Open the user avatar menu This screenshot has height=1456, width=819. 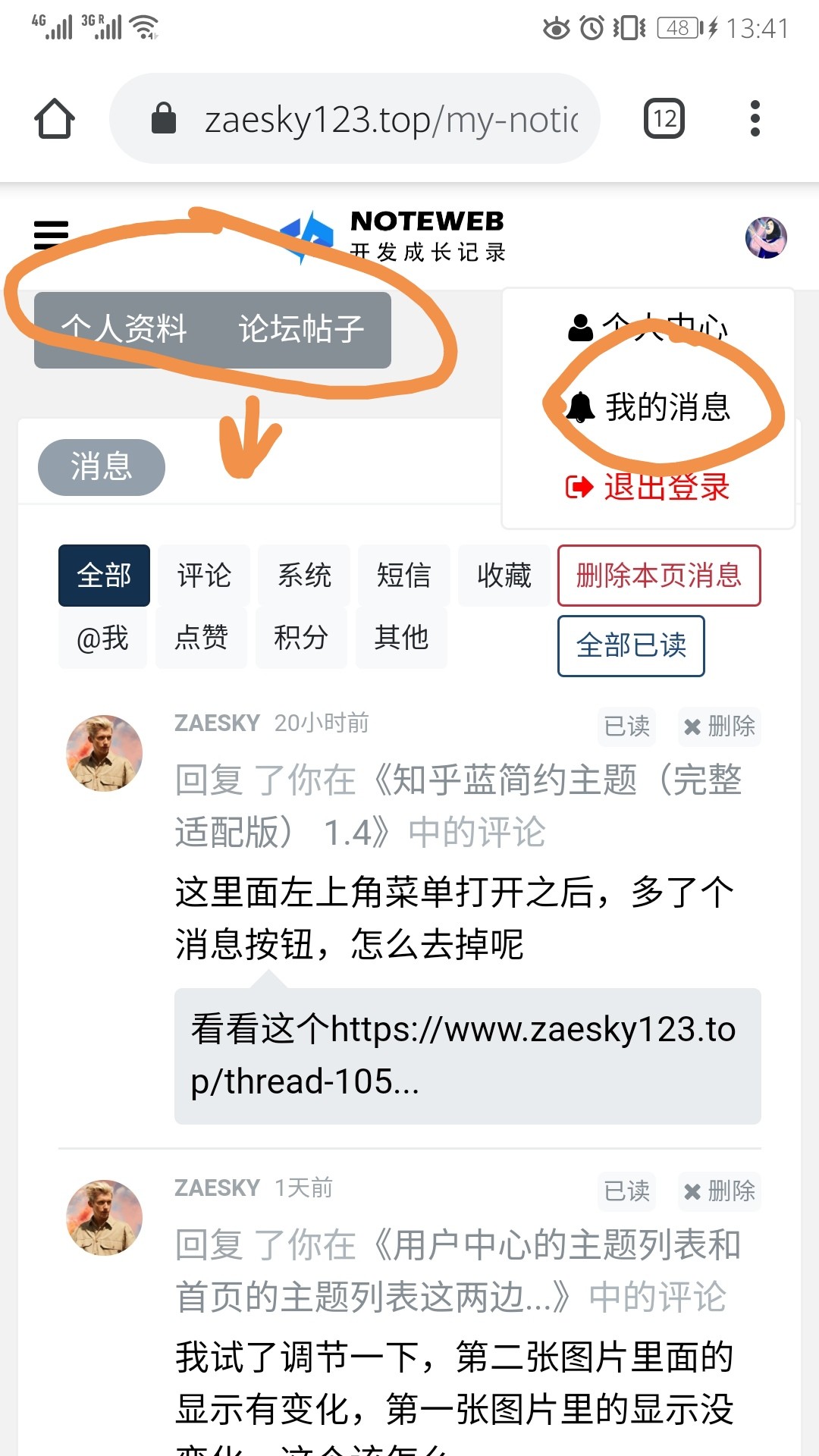[x=766, y=238]
